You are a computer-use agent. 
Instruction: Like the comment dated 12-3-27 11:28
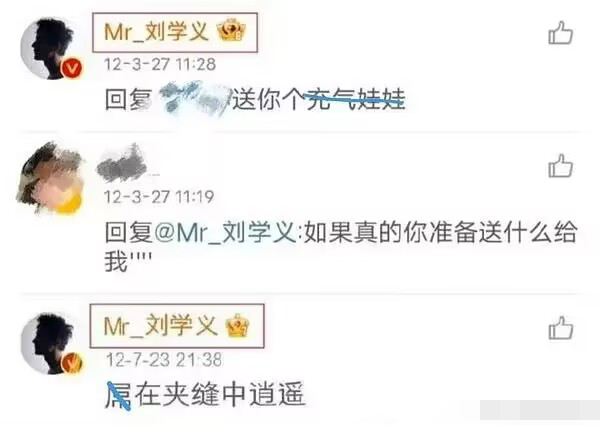coord(560,33)
